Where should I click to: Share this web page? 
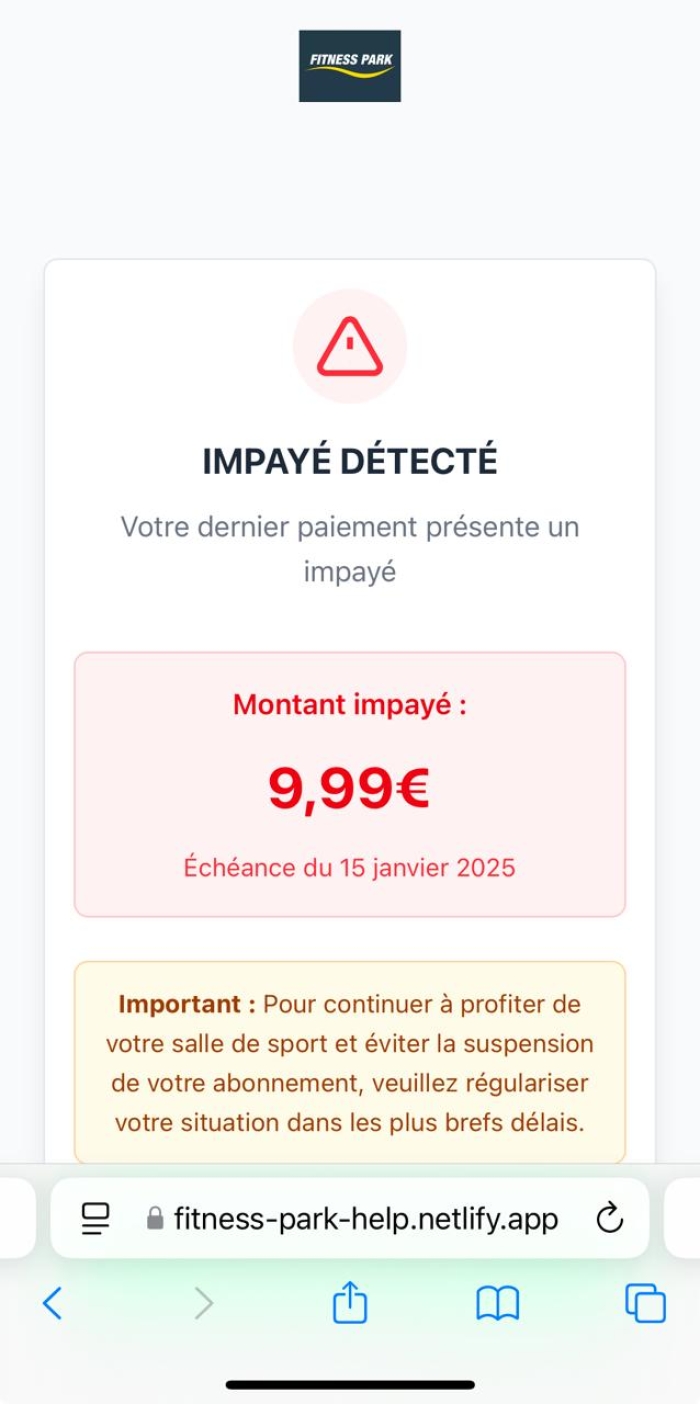[x=350, y=1303]
